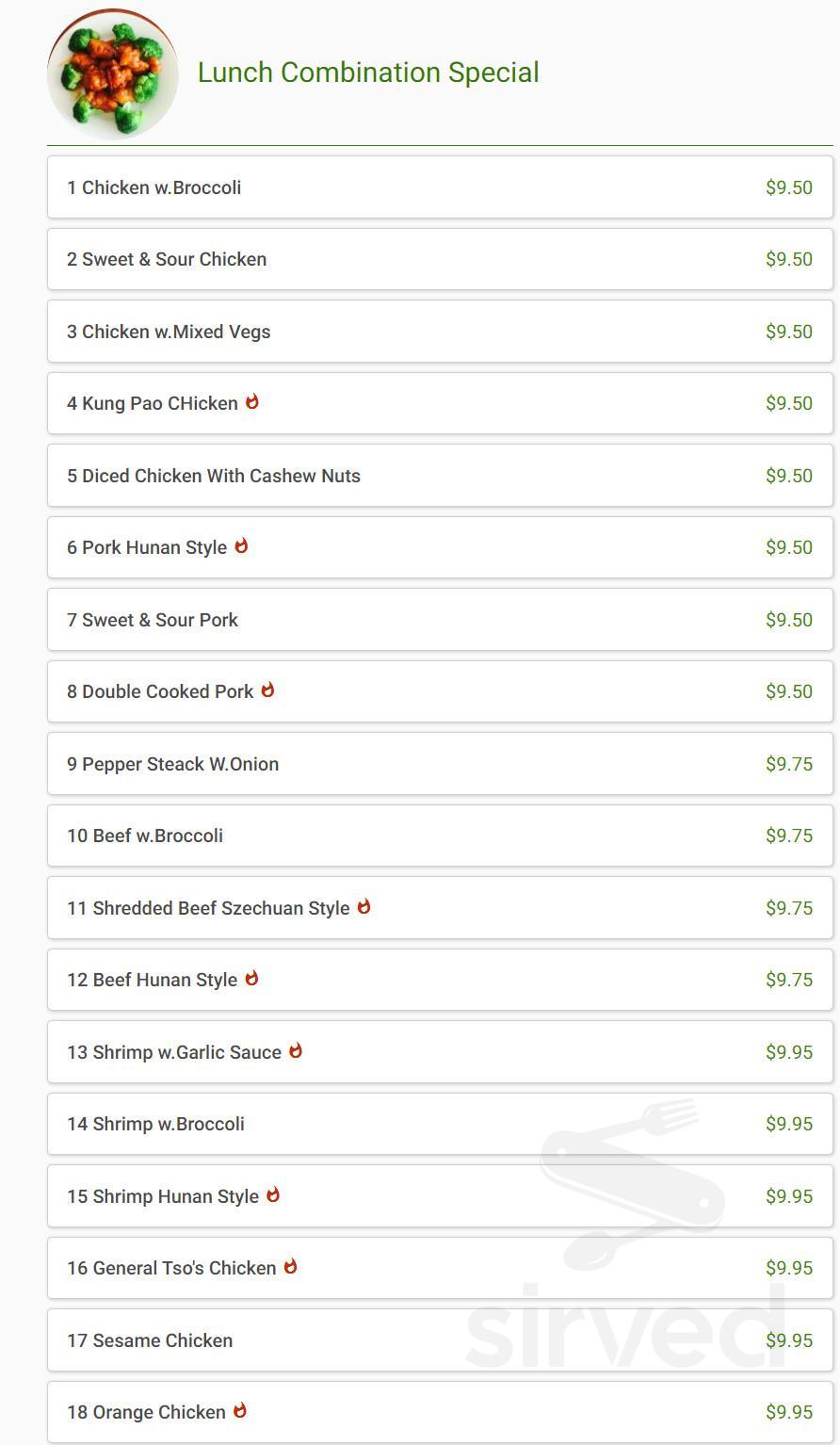Click the heat icon next to Shredded Beef Szechuan Style
The height and width of the screenshot is (1445, 840).
pyautogui.click(x=365, y=907)
